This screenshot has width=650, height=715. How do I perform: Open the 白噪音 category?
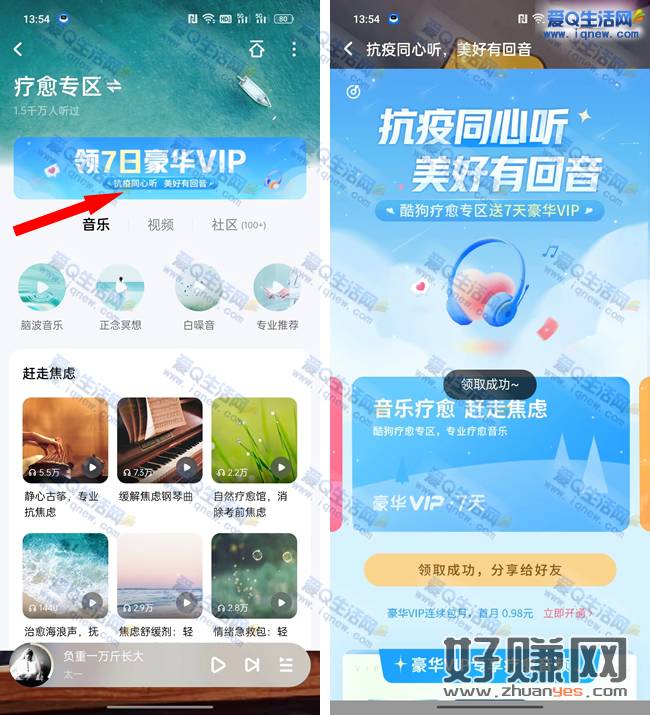coord(198,288)
